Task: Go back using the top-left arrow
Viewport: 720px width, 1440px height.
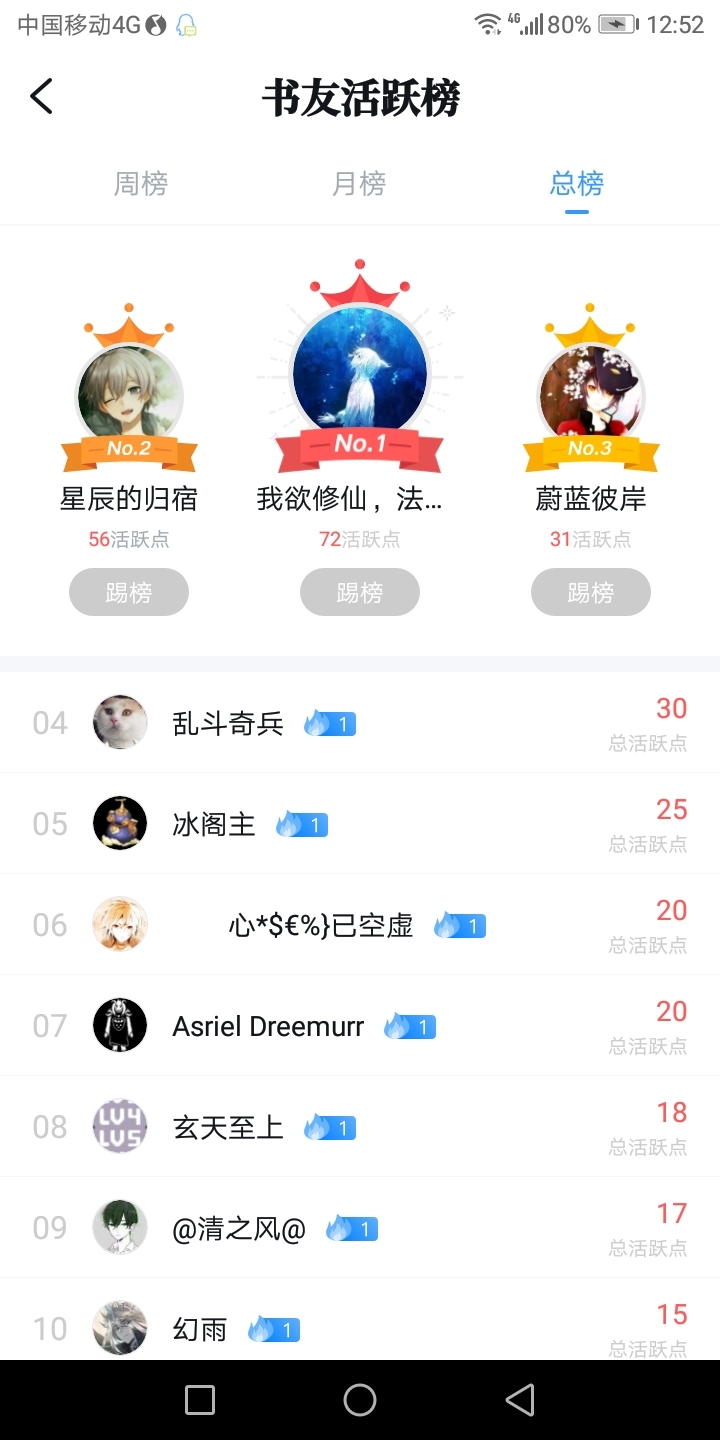Action: pyautogui.click(x=41, y=97)
